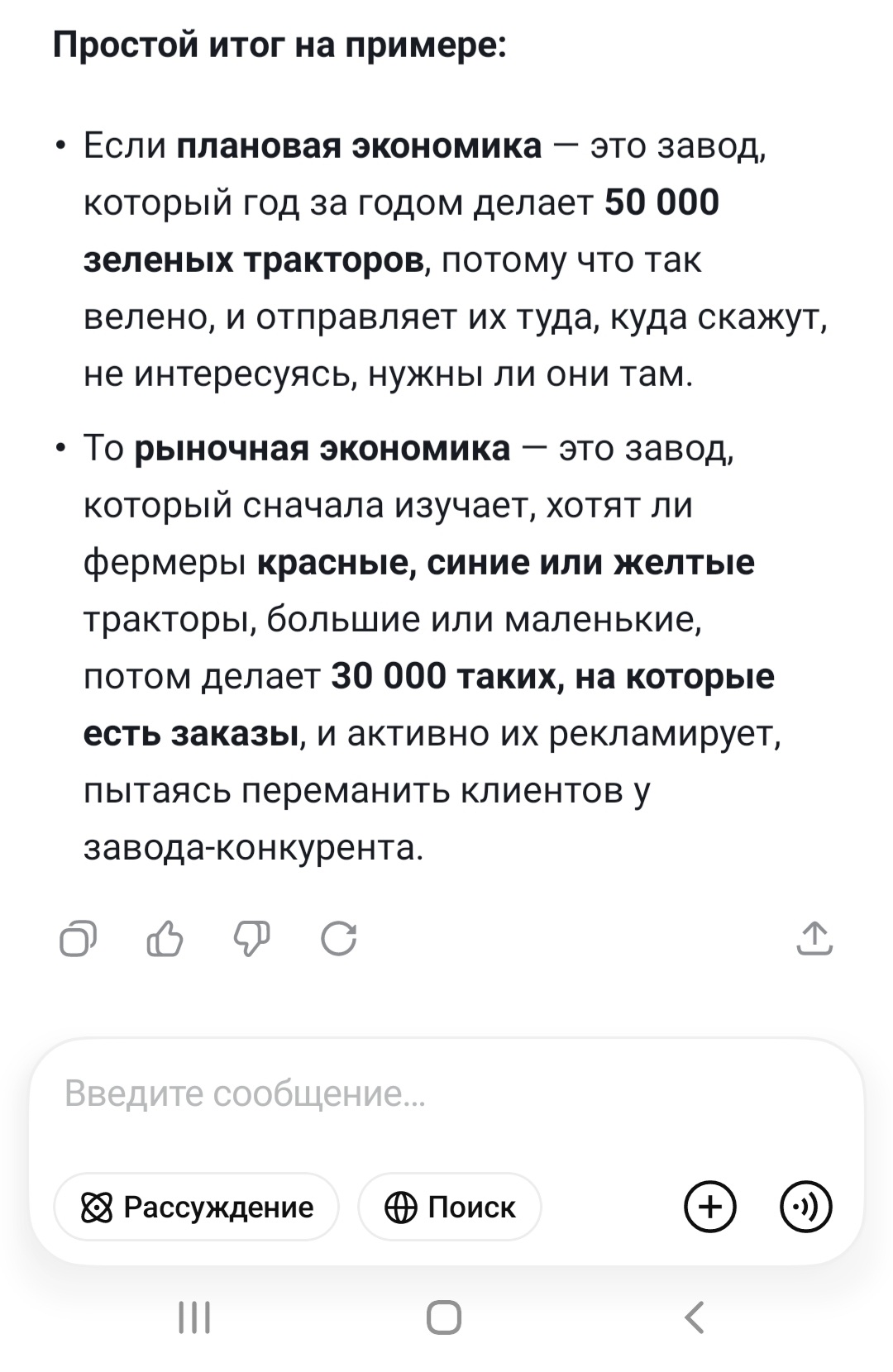
Task: Regenerate the response
Action: click(x=339, y=939)
